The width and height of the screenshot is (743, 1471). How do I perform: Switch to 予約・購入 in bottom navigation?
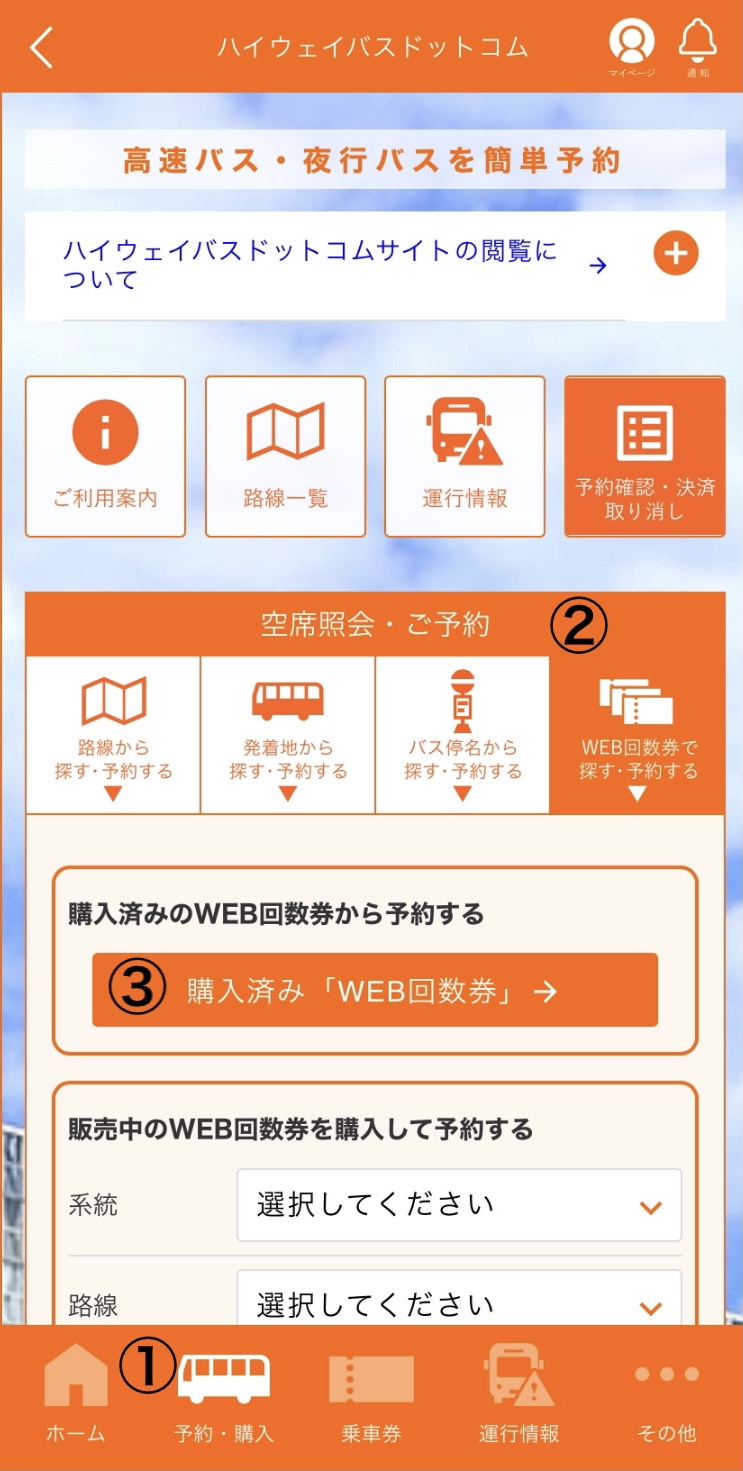click(223, 1396)
